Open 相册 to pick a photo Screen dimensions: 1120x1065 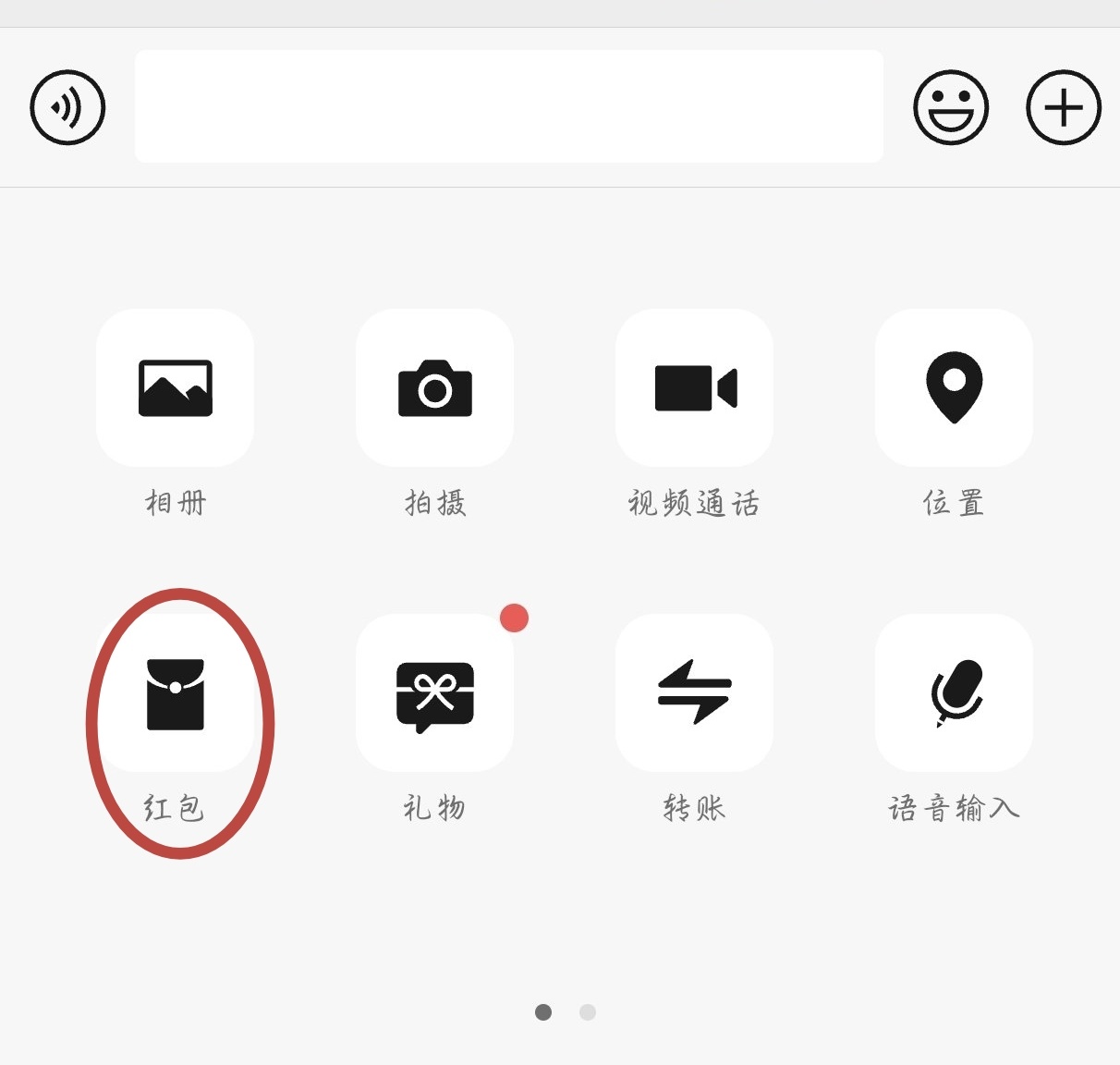click(x=176, y=388)
